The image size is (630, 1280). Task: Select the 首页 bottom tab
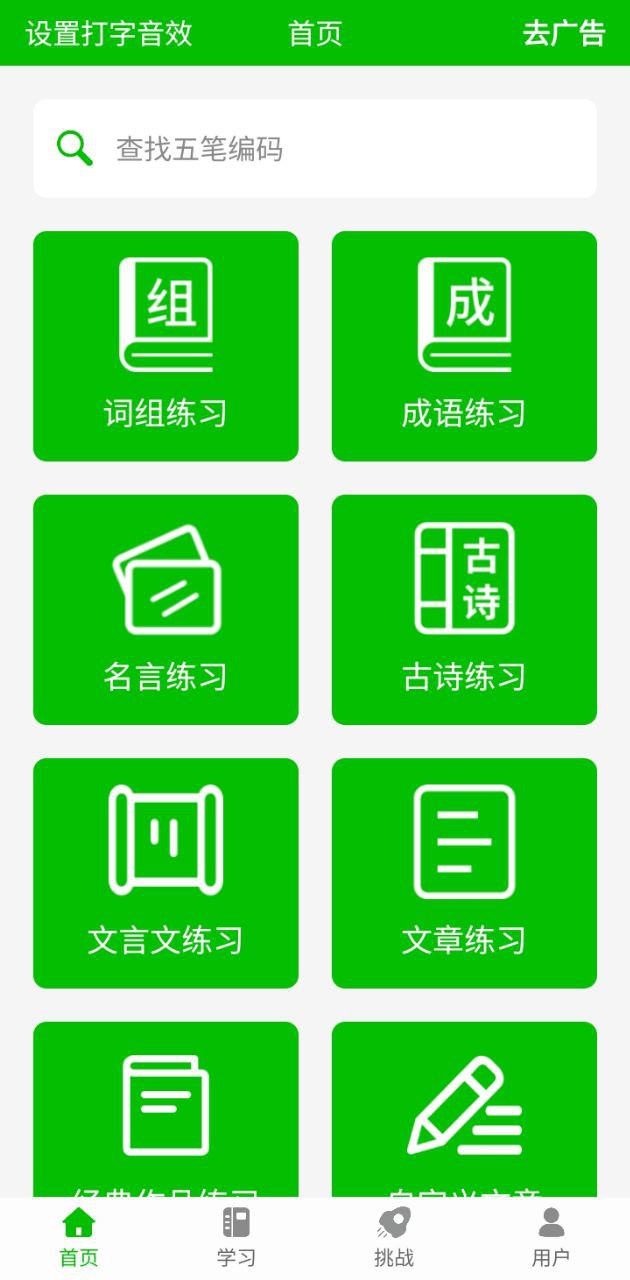point(79,1238)
